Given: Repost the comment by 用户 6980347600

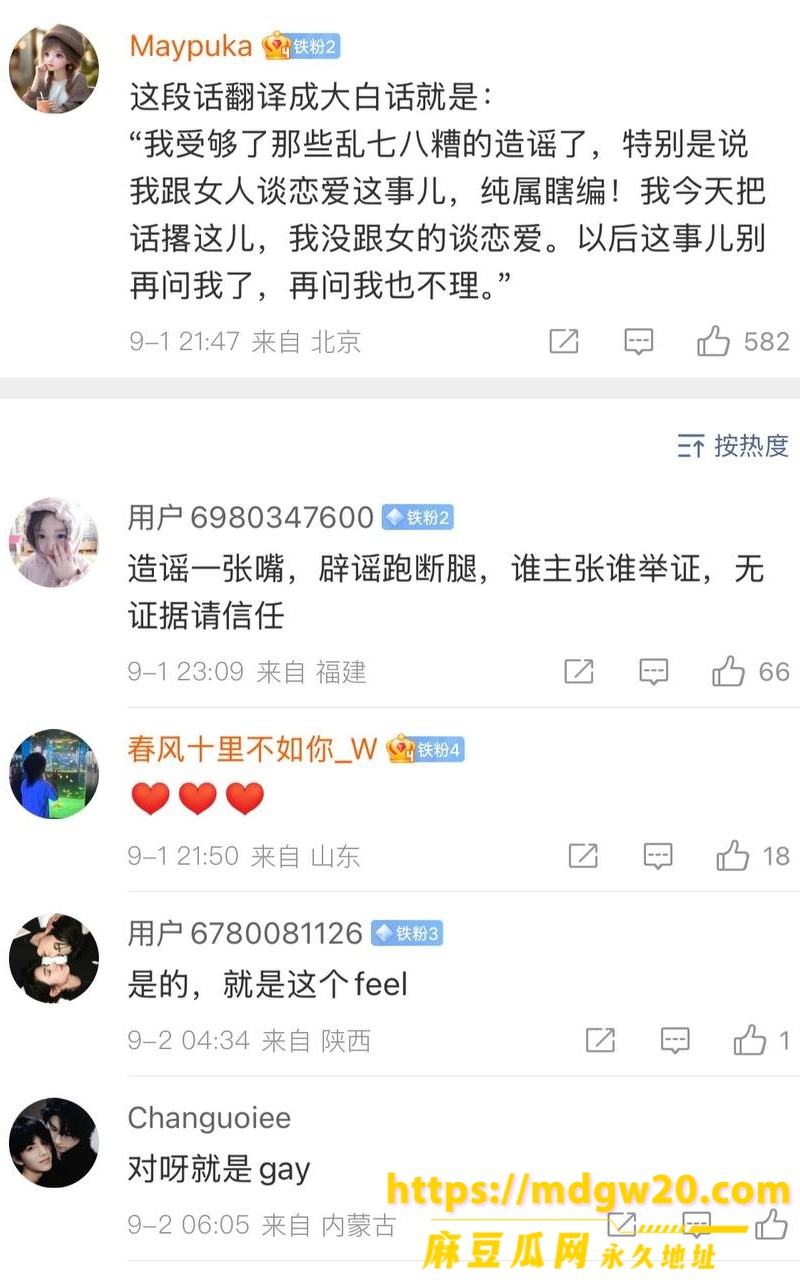Looking at the screenshot, I should (x=579, y=671).
